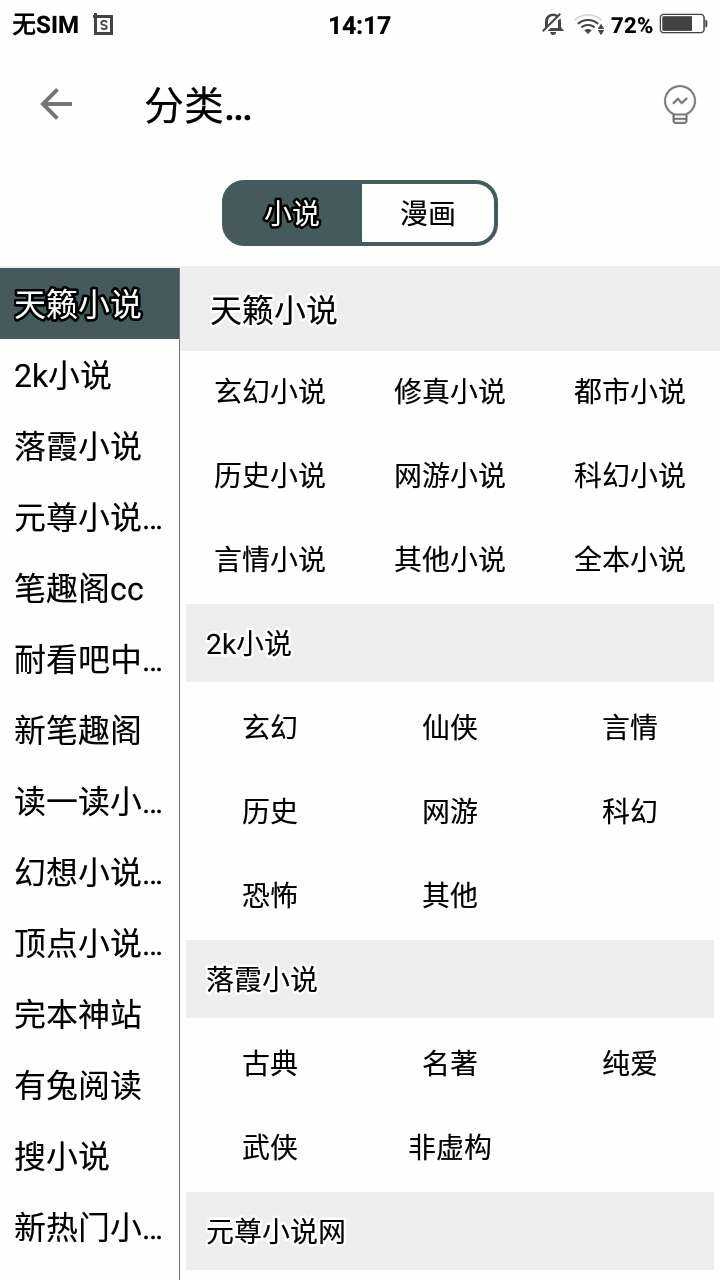Select 2k小说 in the source sidebar
720x1280 pixels.
click(x=62, y=376)
